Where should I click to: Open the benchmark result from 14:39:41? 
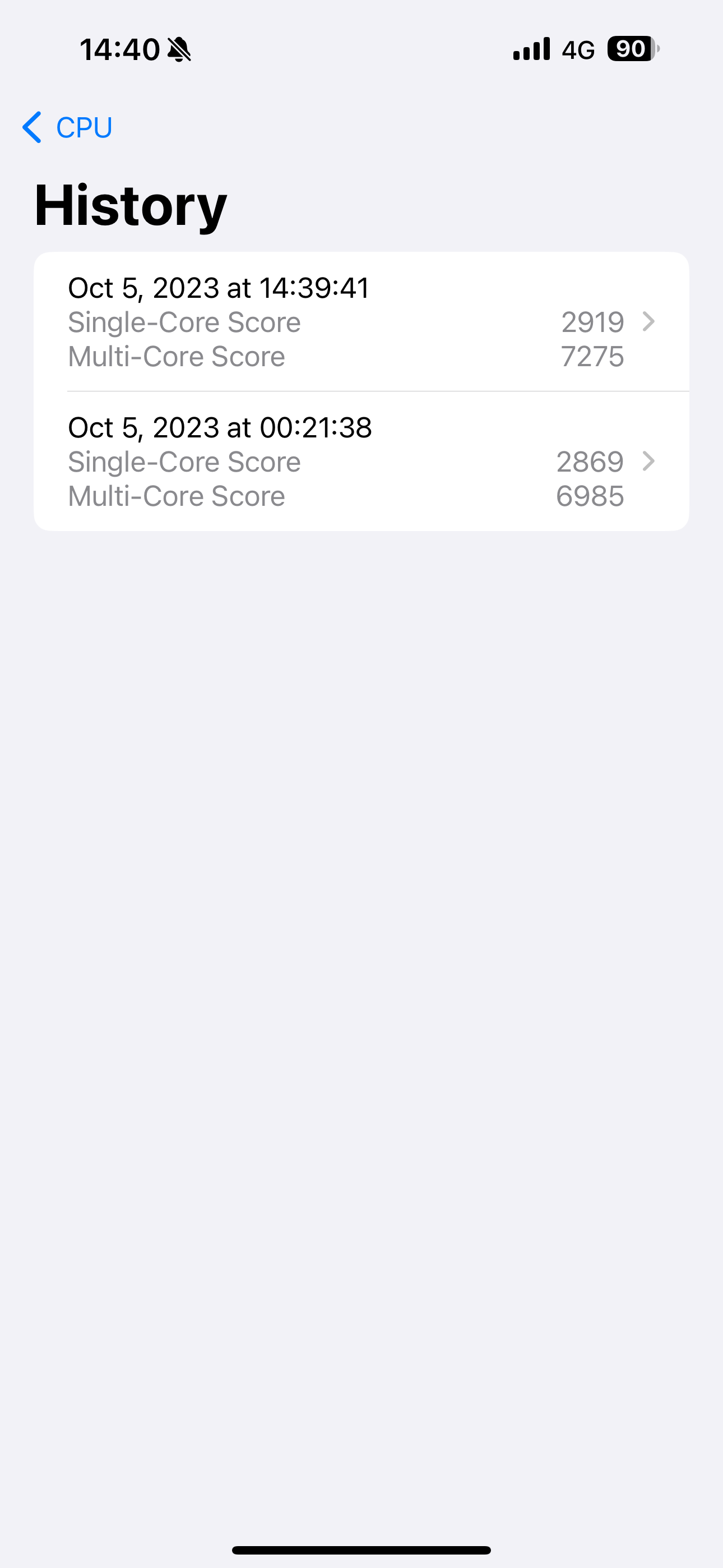point(361,322)
